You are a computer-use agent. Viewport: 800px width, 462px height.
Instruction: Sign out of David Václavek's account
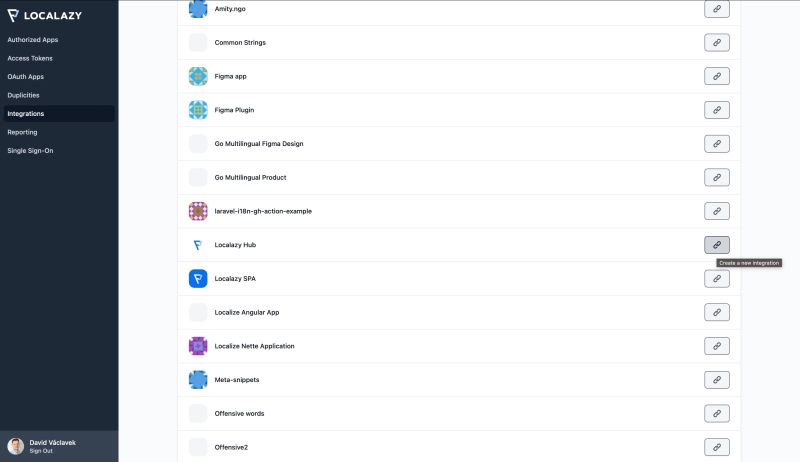(40, 451)
